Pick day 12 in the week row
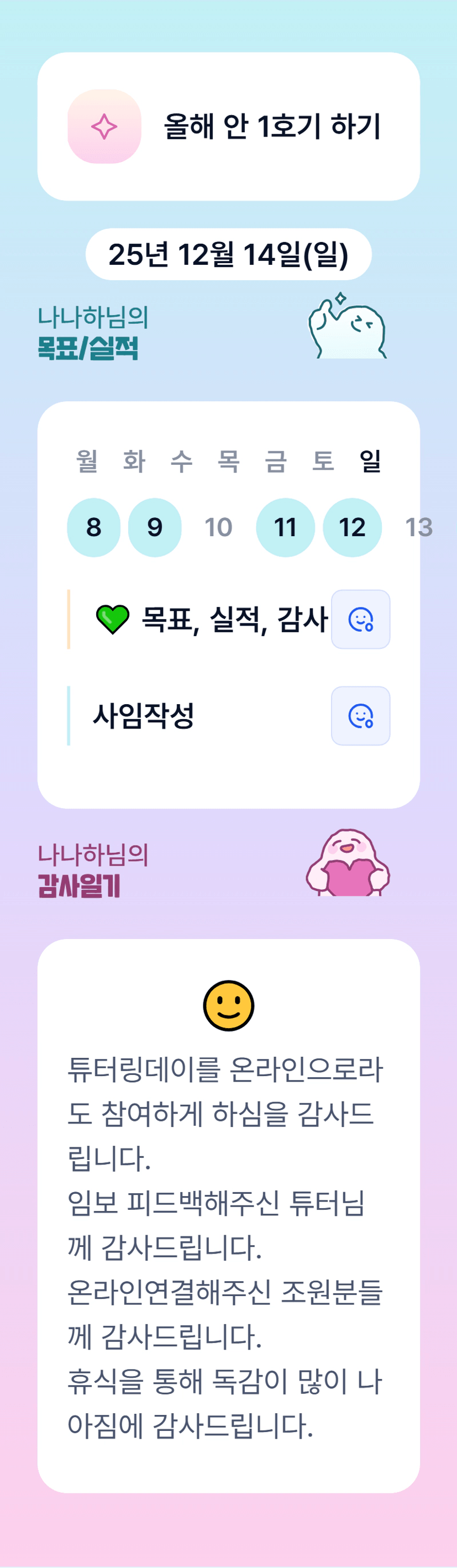 (x=353, y=527)
